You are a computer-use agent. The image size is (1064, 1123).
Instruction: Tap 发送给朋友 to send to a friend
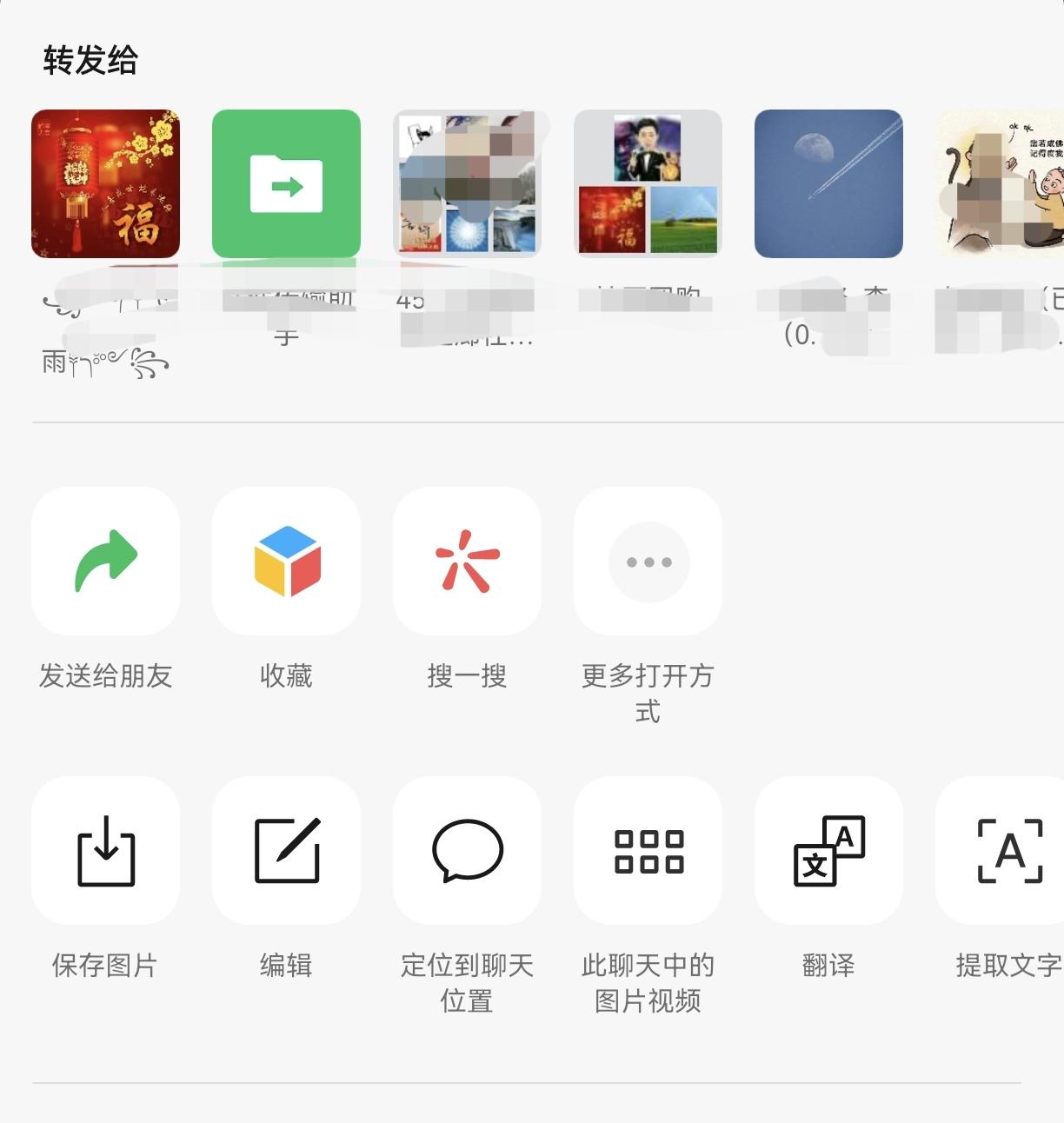105,561
